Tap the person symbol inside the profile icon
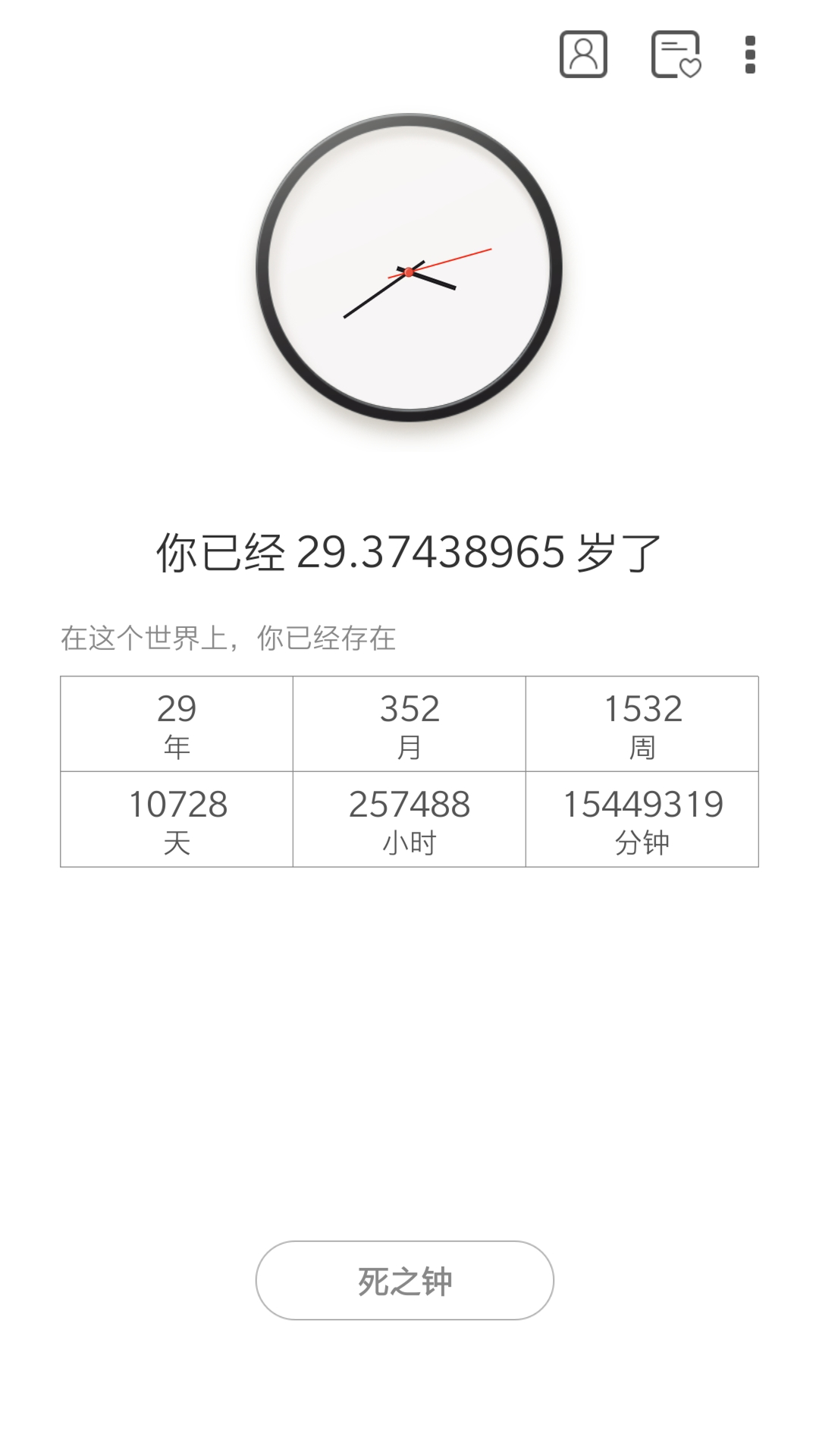 pos(583,55)
